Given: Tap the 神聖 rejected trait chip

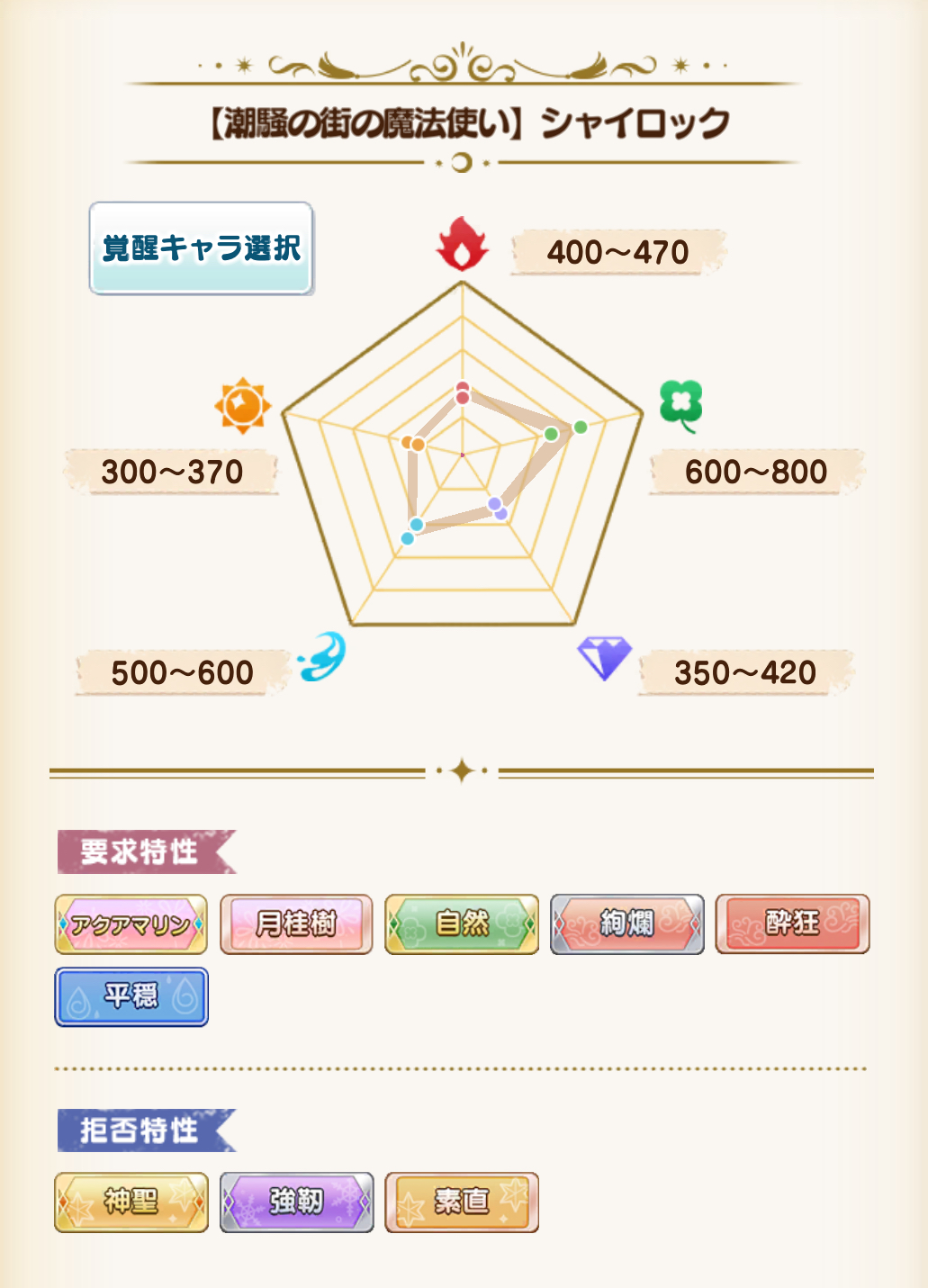Looking at the screenshot, I should tap(131, 1202).
